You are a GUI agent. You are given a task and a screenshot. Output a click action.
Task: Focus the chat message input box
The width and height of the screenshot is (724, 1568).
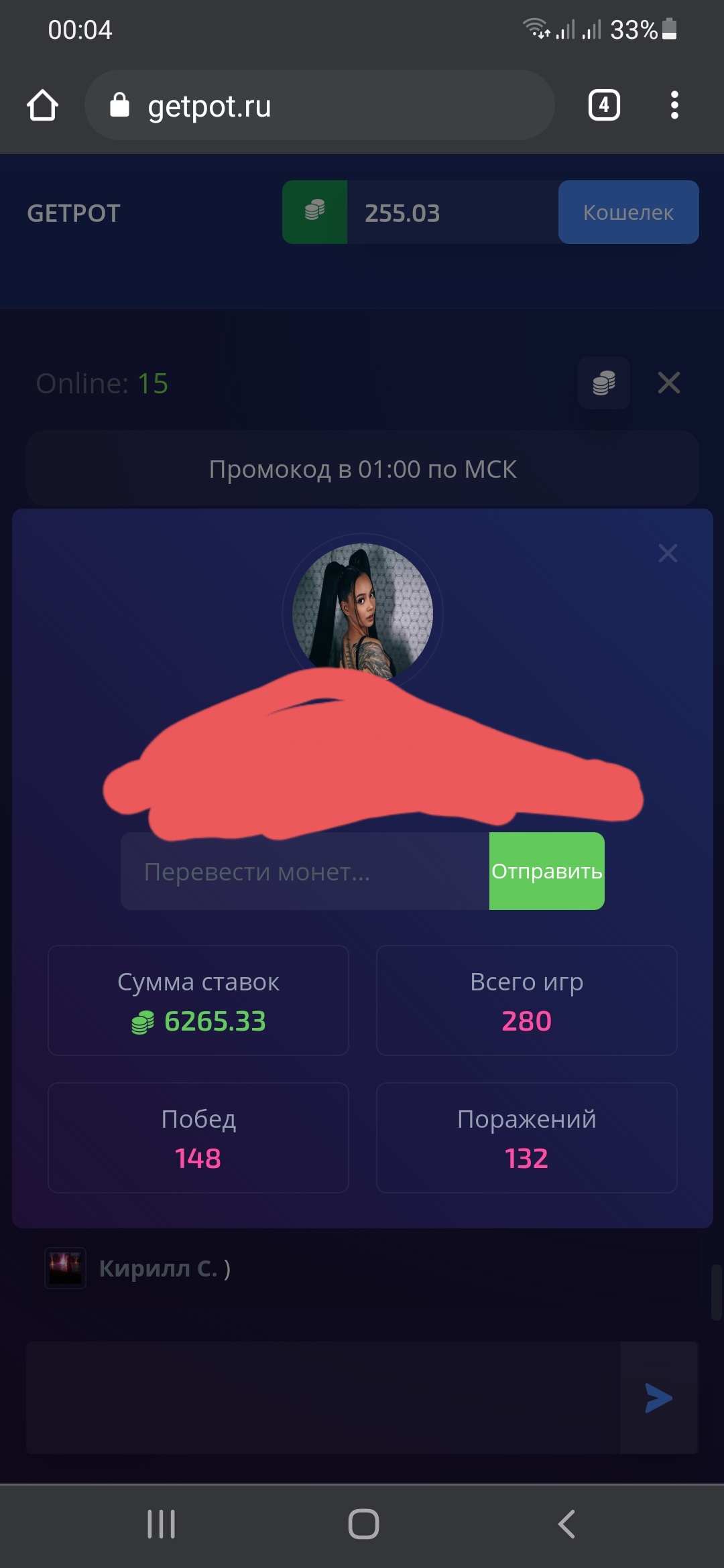(322, 1398)
